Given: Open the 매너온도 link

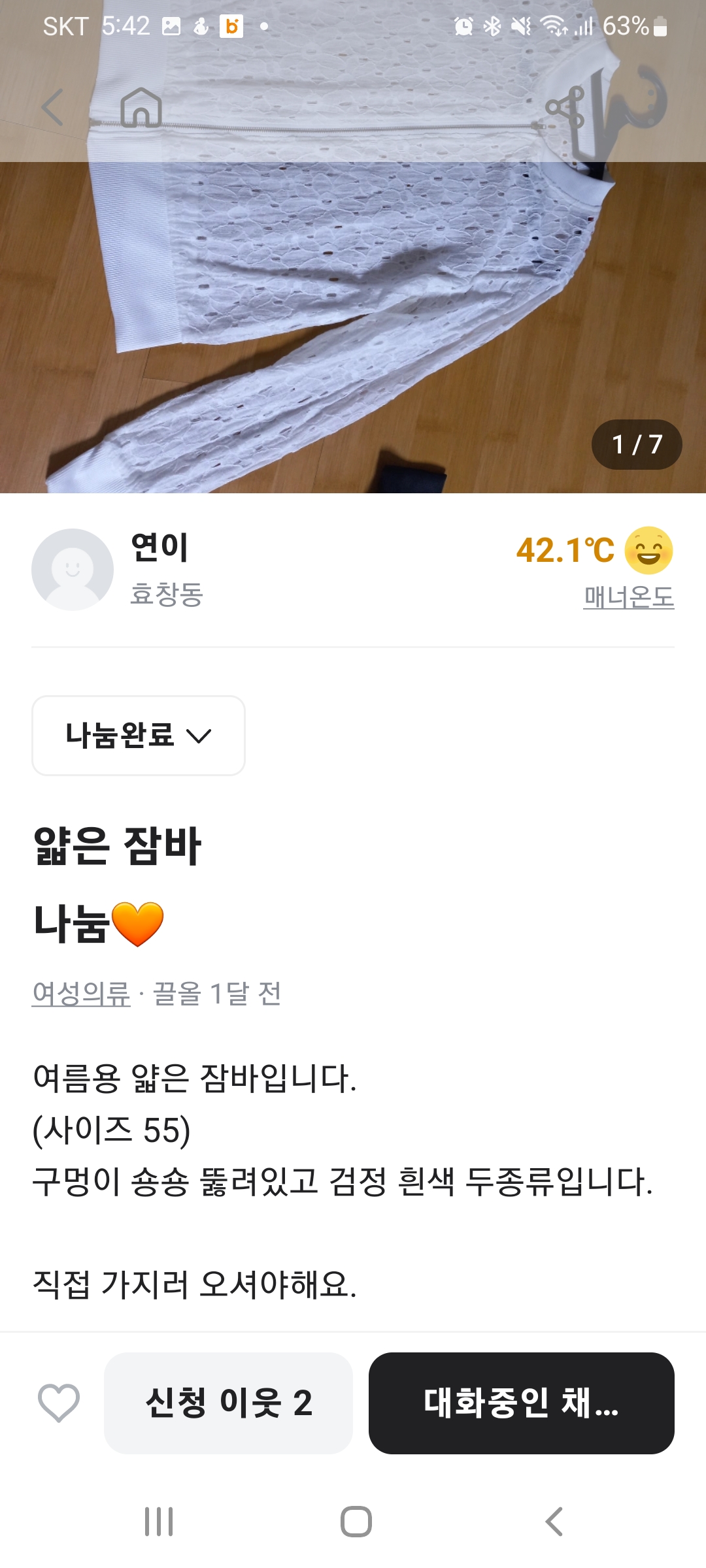Looking at the screenshot, I should 628,597.
